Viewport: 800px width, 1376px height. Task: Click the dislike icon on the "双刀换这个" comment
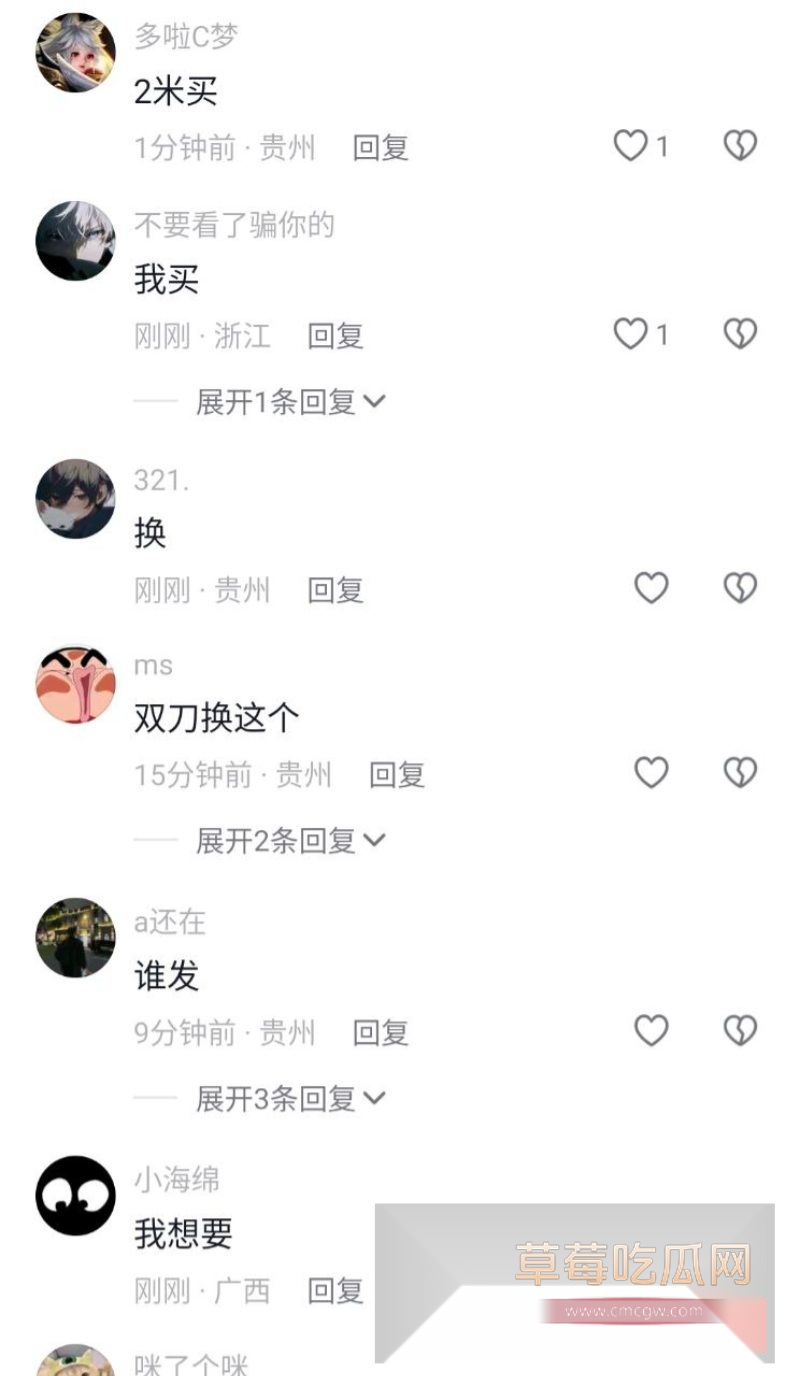pos(739,773)
